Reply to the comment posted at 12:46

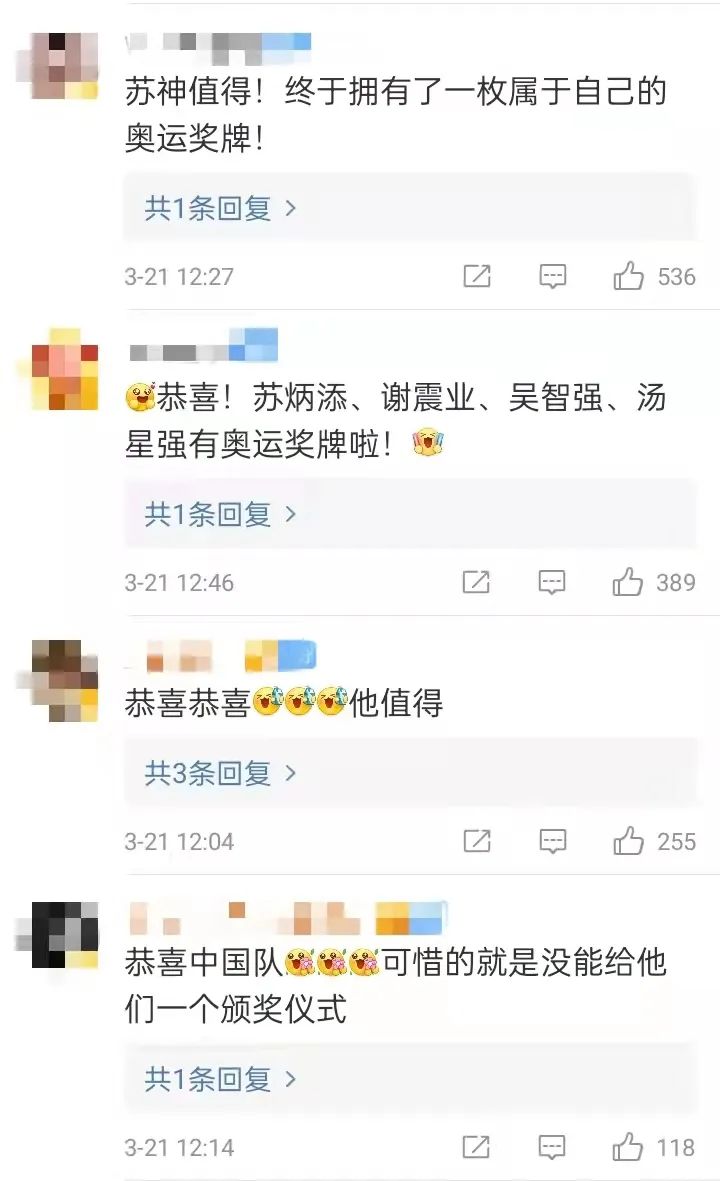(553, 582)
